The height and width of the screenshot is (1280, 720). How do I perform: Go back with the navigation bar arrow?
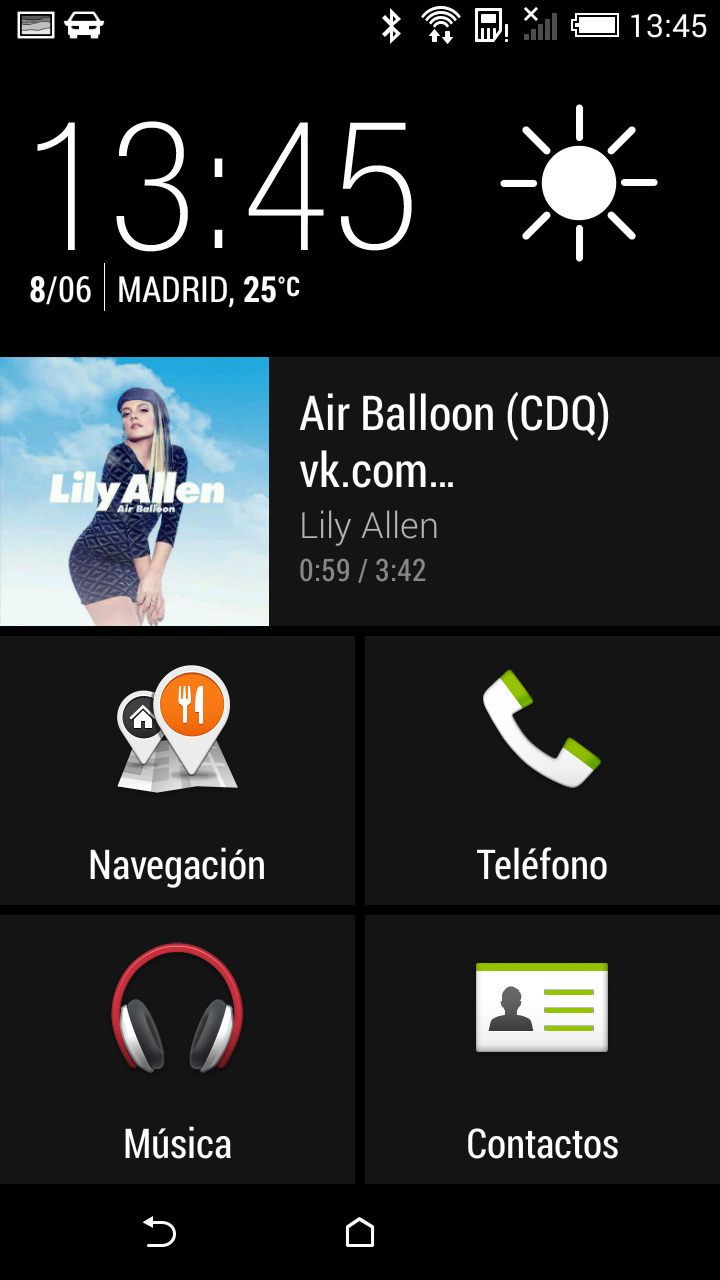pyautogui.click(x=160, y=1233)
